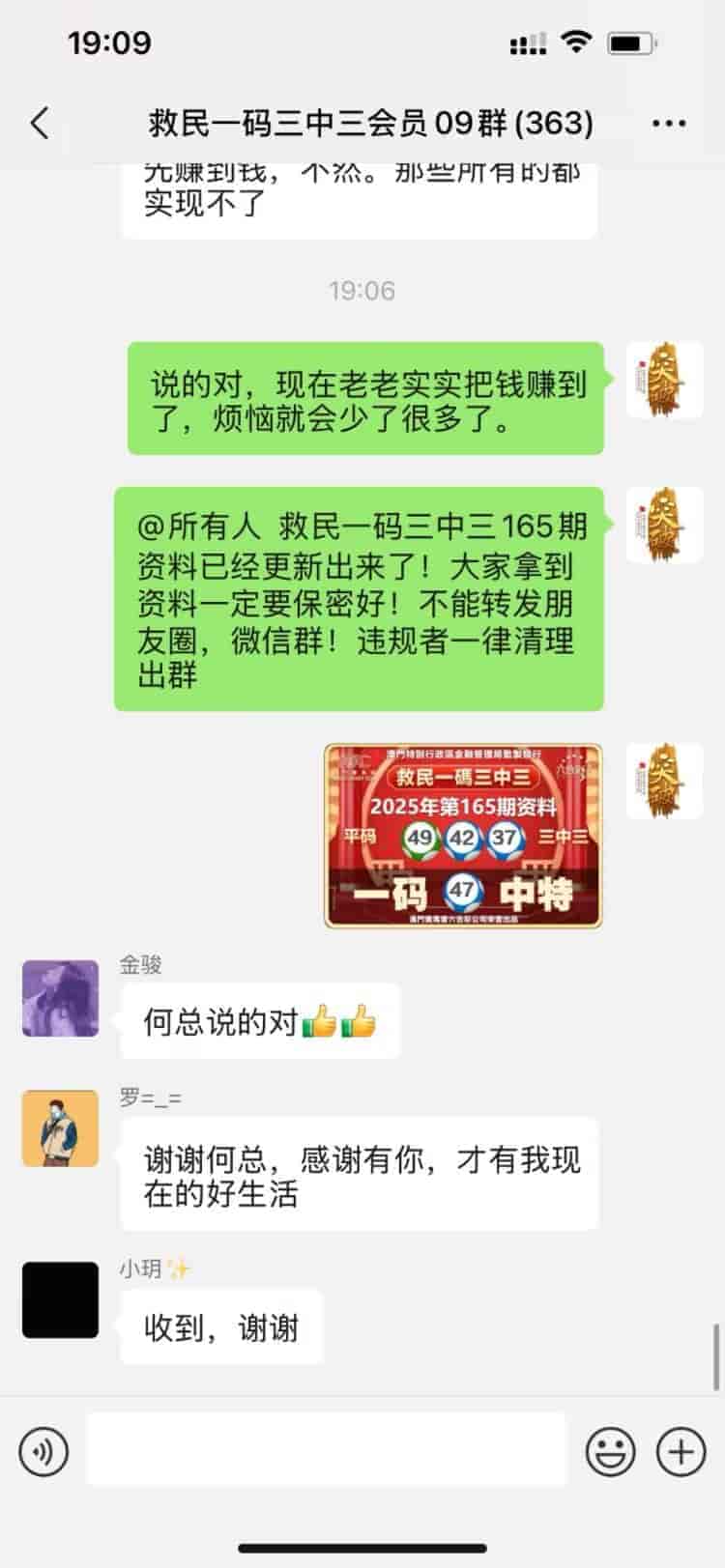View 罗=_='s profile avatar
The height and width of the screenshot is (1568, 725).
[60, 1128]
